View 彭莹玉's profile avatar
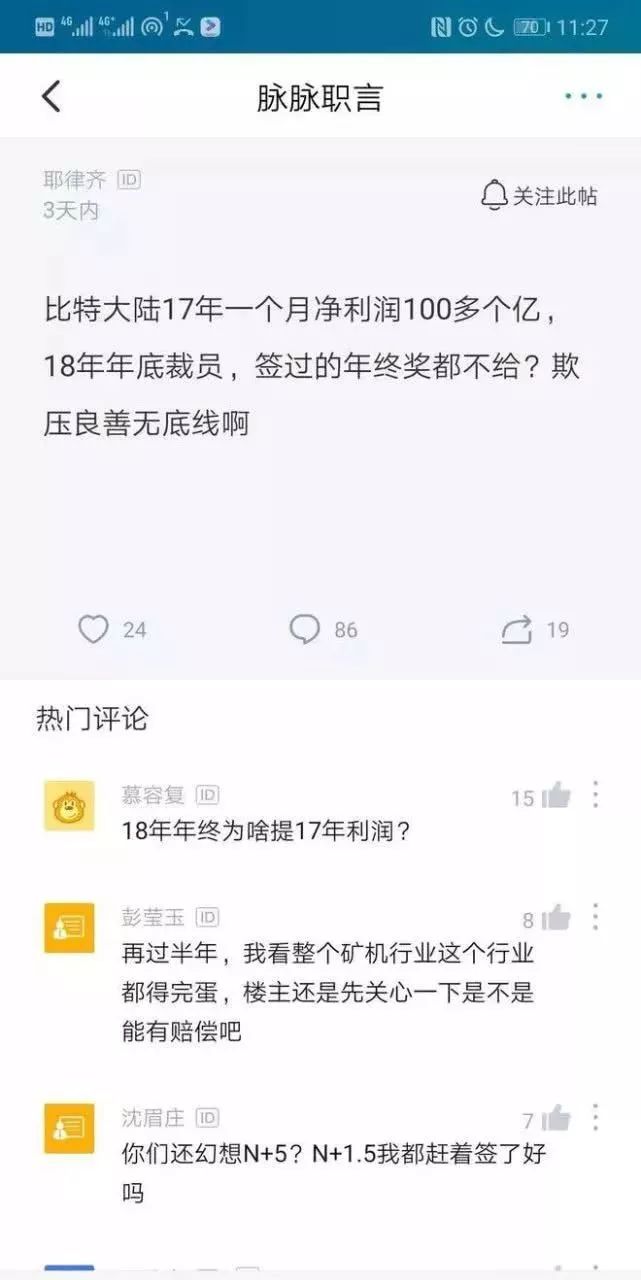 [x=69, y=928]
